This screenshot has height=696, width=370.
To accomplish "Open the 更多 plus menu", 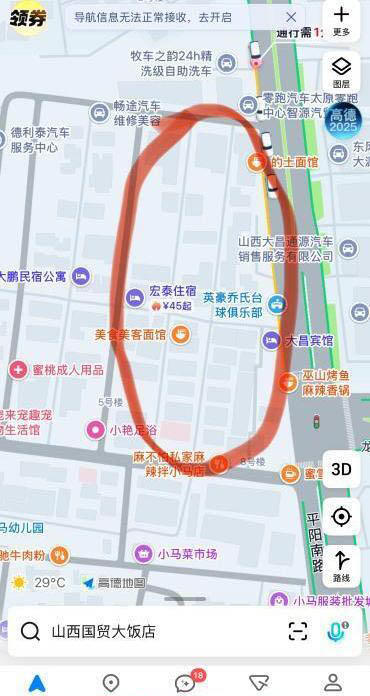I will [341, 20].
